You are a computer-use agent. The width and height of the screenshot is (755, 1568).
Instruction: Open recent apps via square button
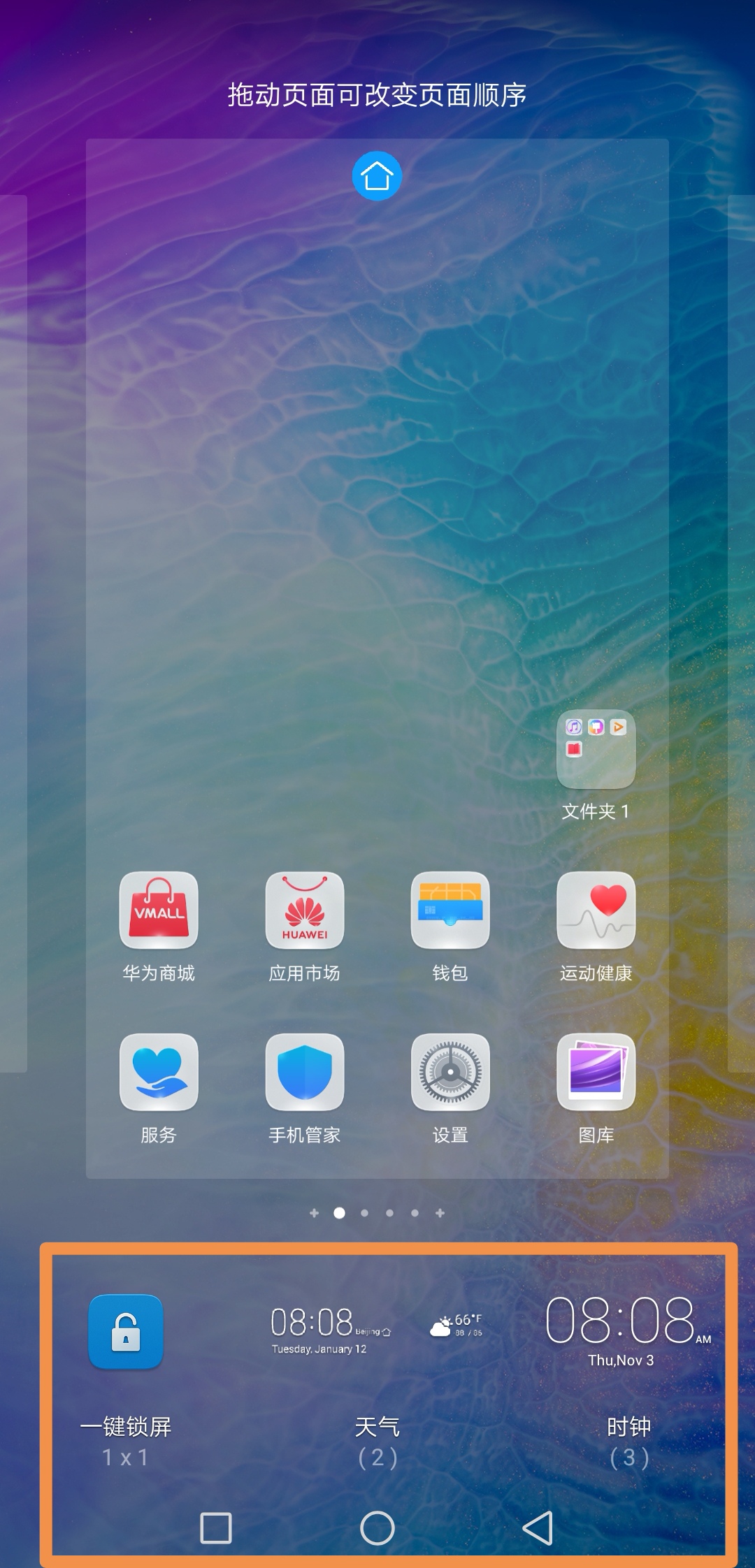point(216,1528)
